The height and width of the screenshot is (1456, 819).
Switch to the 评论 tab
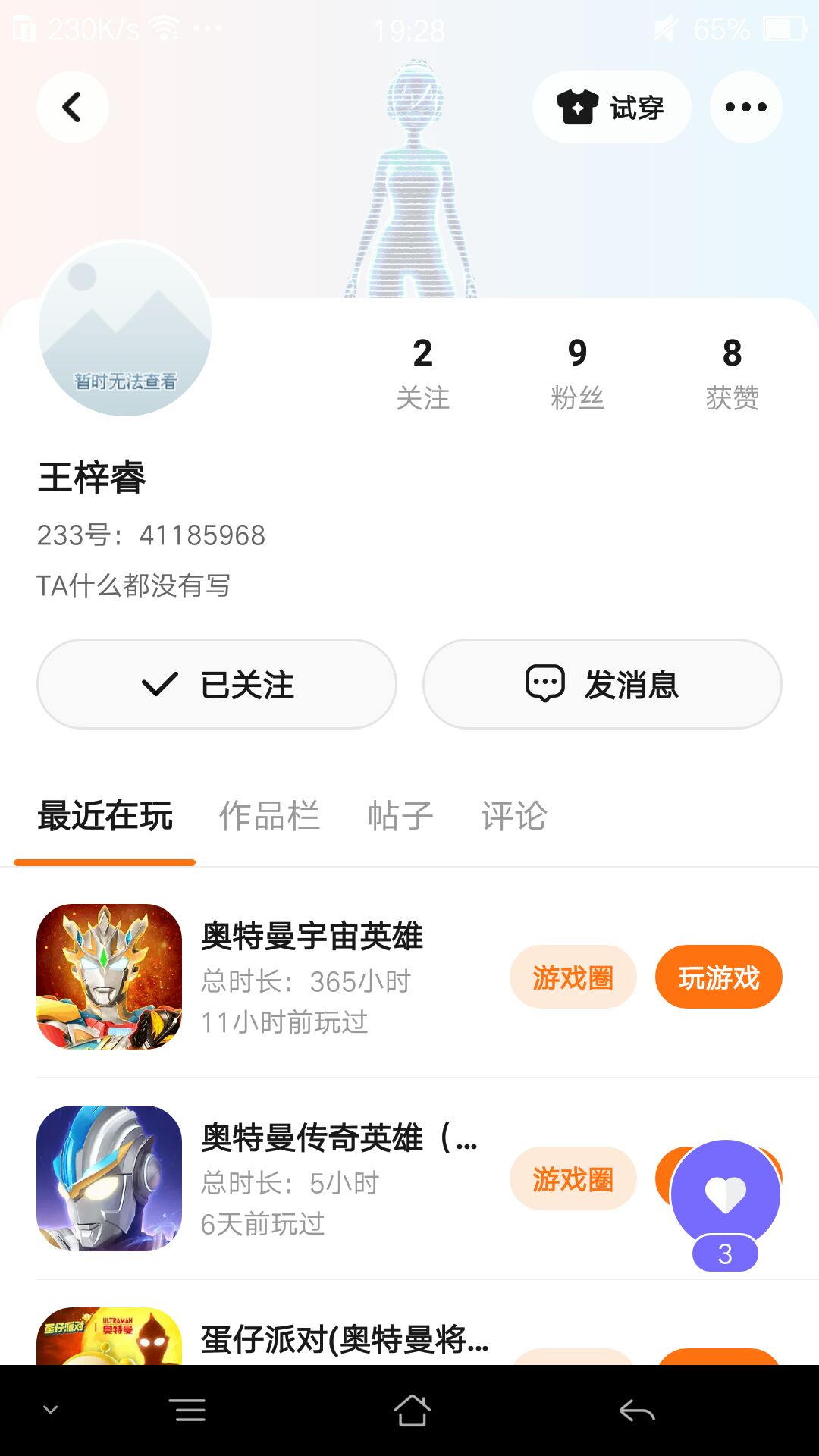point(513,816)
